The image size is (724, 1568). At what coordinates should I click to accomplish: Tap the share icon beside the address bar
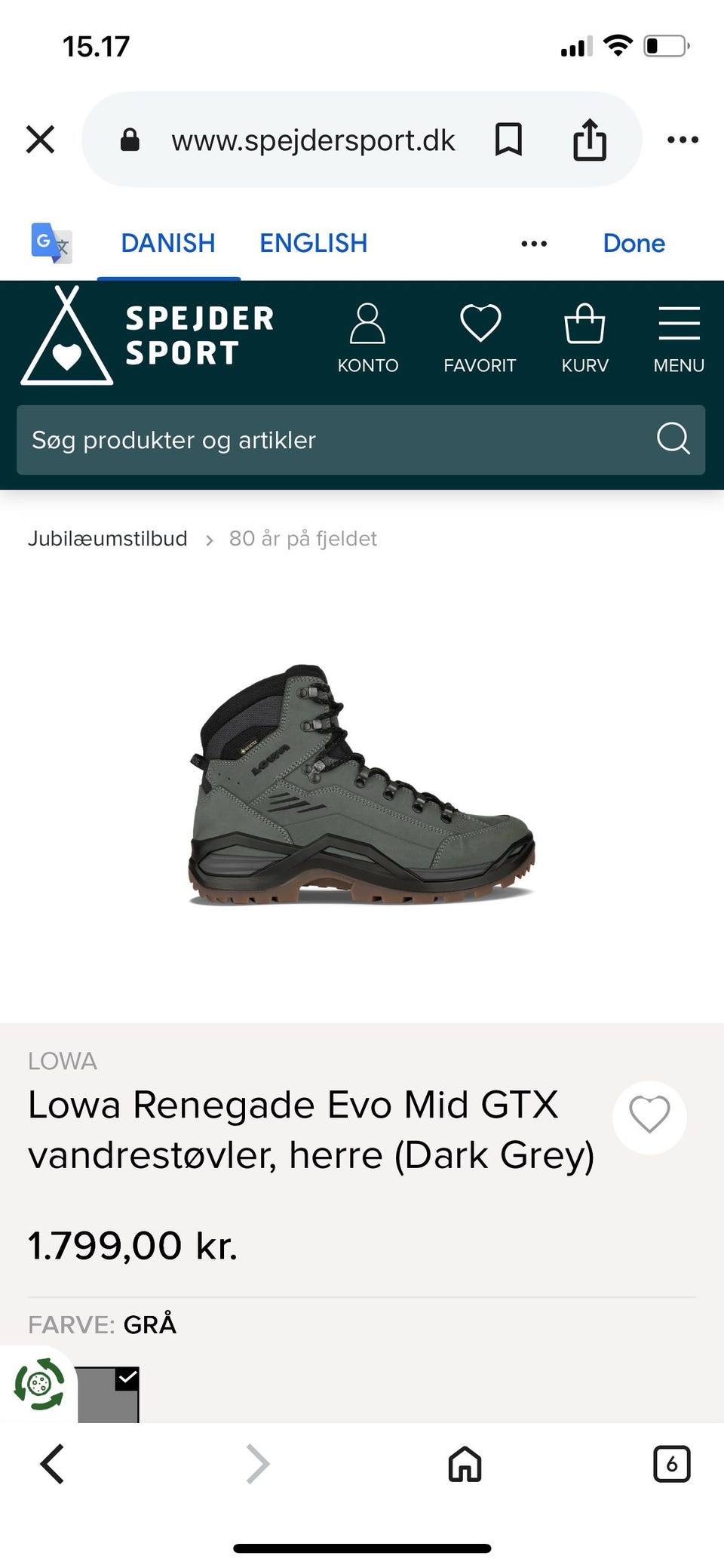pyautogui.click(x=591, y=139)
